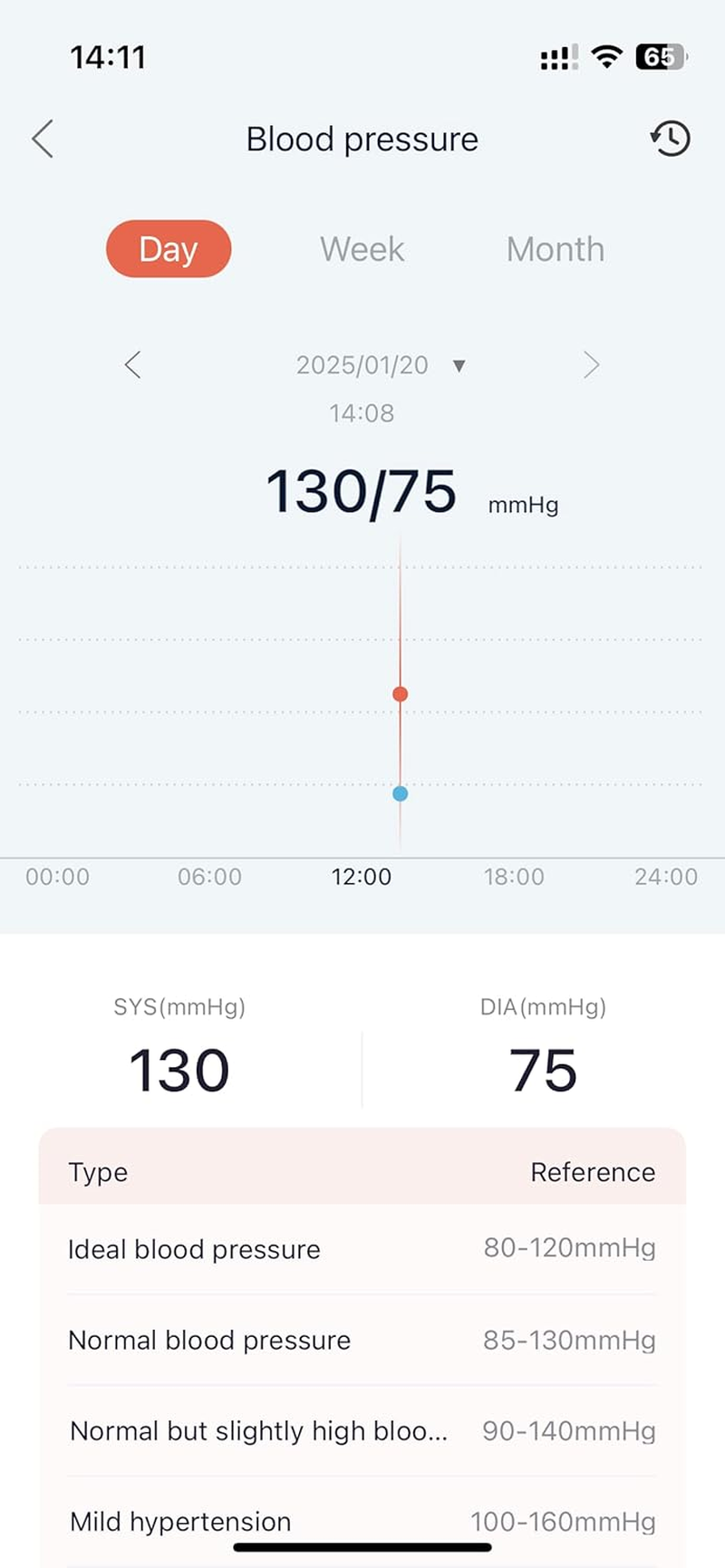Tap the 12:00 mark on the timeline axis
This screenshot has width=725, height=1568.
(x=362, y=876)
